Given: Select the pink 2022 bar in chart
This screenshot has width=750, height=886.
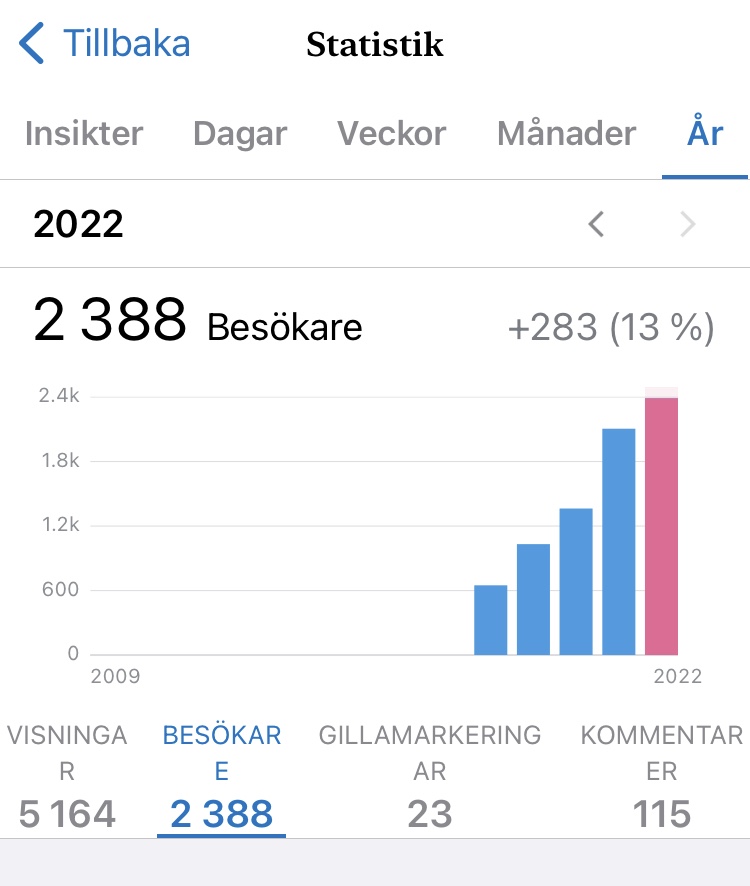Looking at the screenshot, I should coord(662,525).
